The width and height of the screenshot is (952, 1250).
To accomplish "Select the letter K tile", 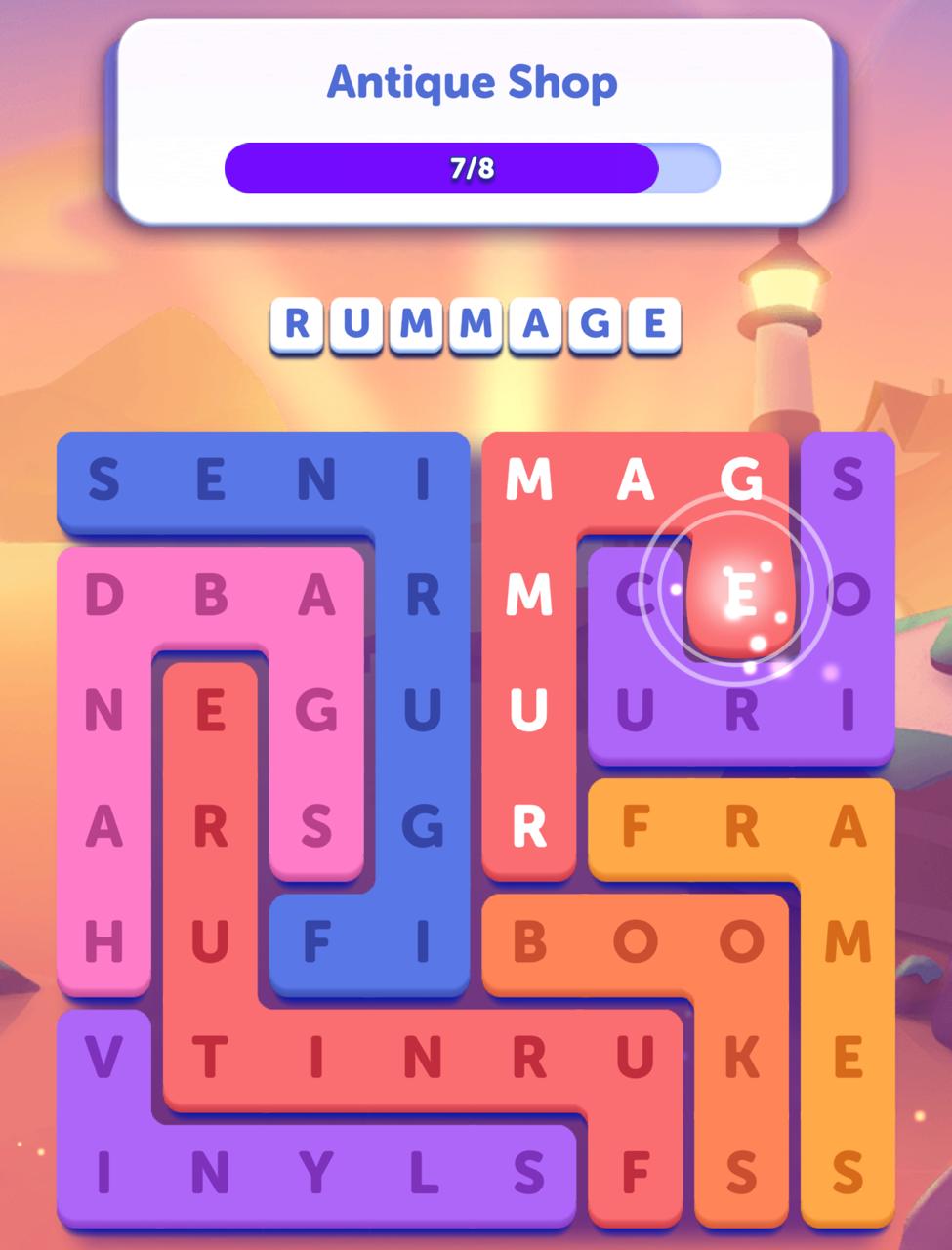I will (x=742, y=1058).
